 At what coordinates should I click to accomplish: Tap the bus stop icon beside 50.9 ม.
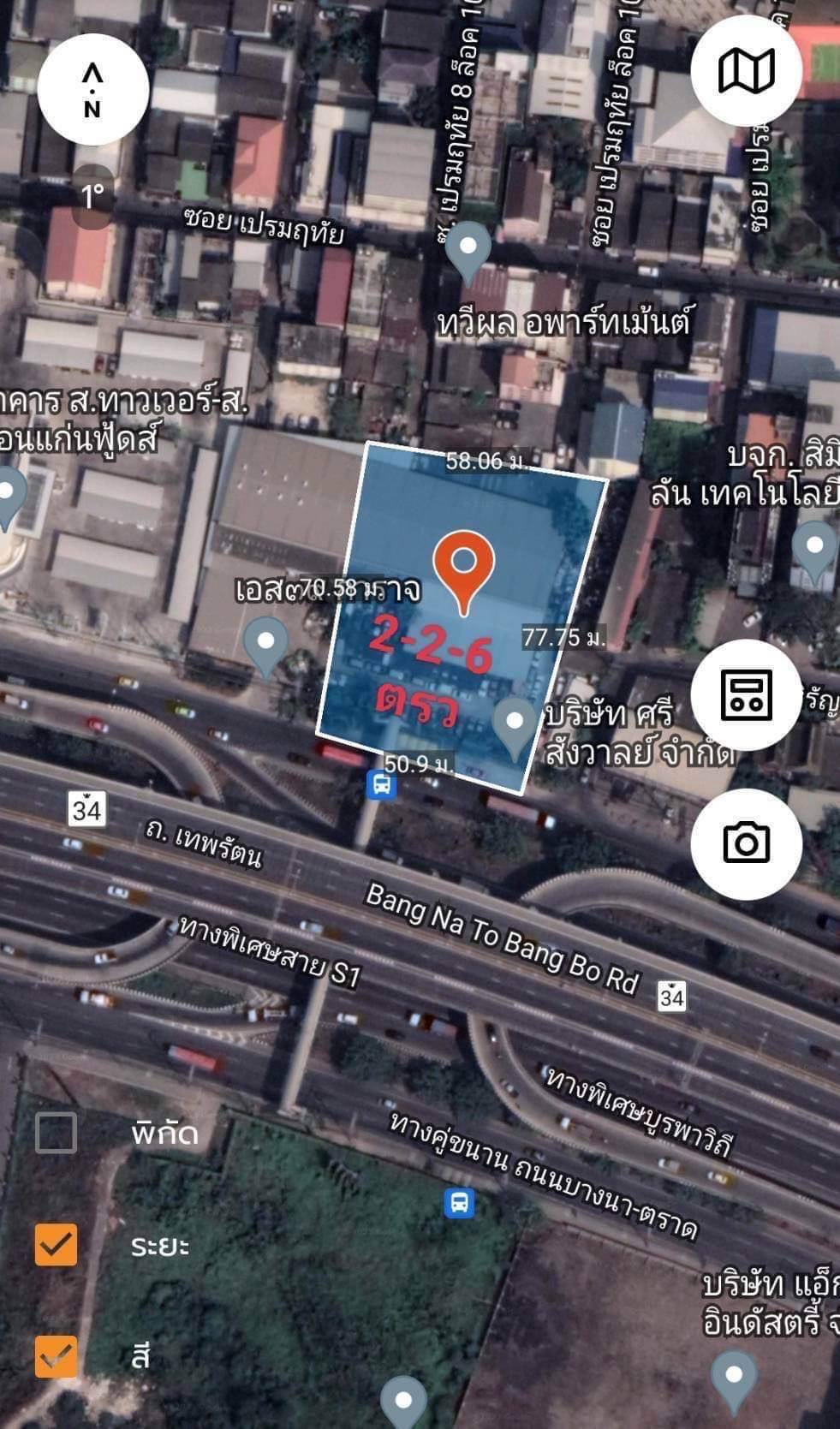point(381,784)
